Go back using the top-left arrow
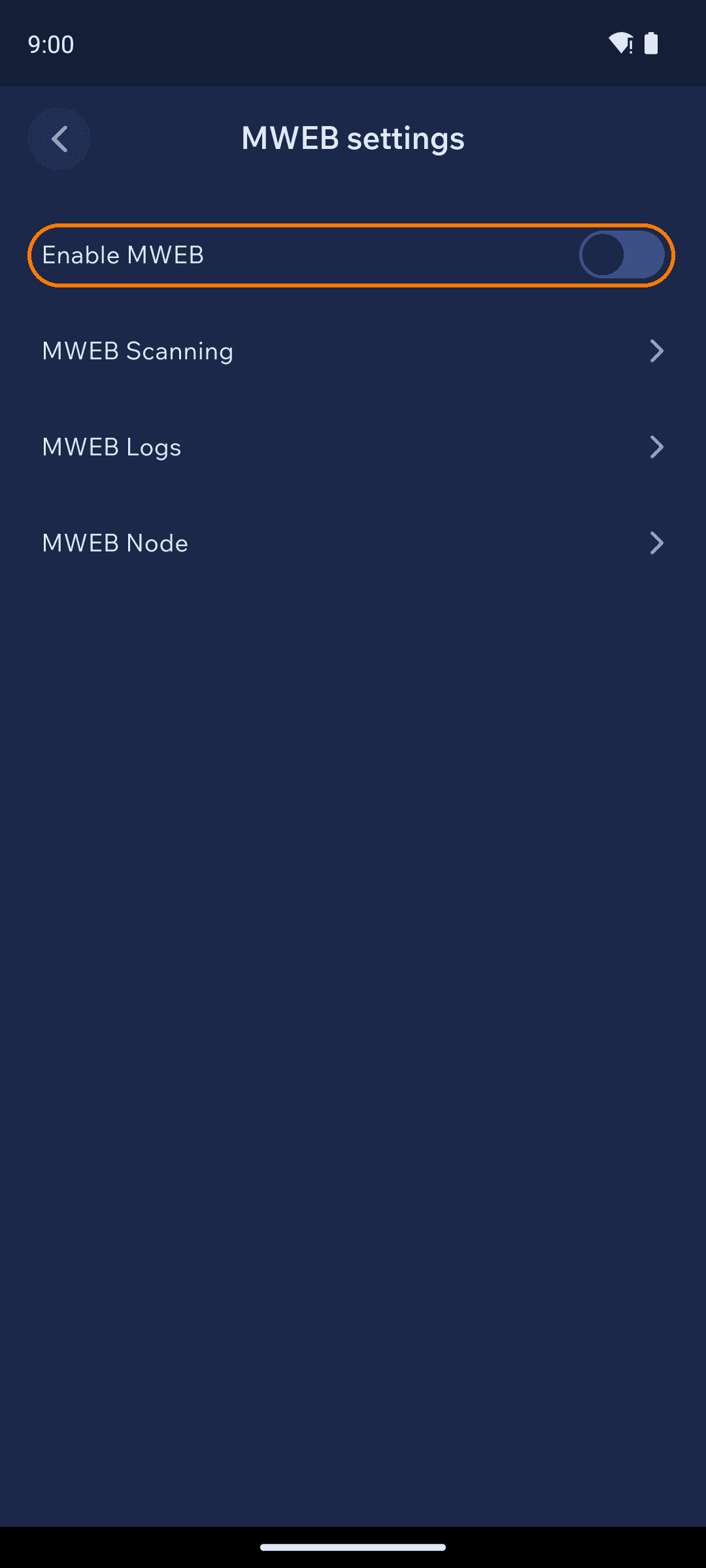 (59, 139)
